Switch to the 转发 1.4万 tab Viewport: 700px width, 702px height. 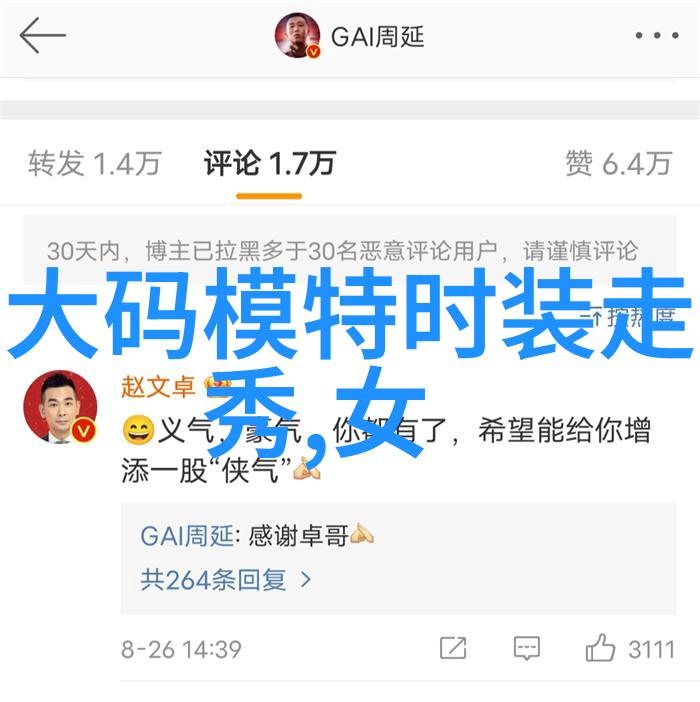pos(94,163)
